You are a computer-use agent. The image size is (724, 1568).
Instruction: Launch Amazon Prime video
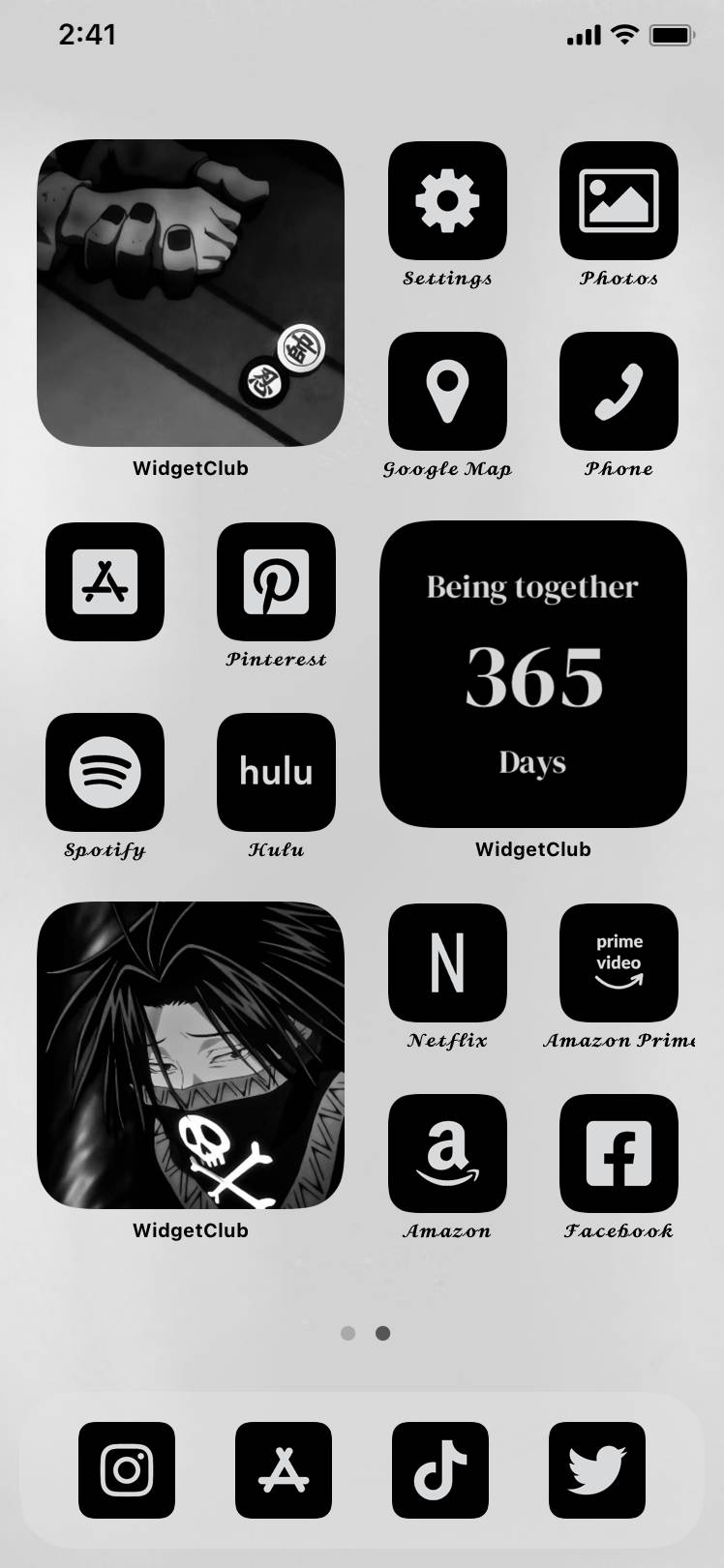point(618,962)
